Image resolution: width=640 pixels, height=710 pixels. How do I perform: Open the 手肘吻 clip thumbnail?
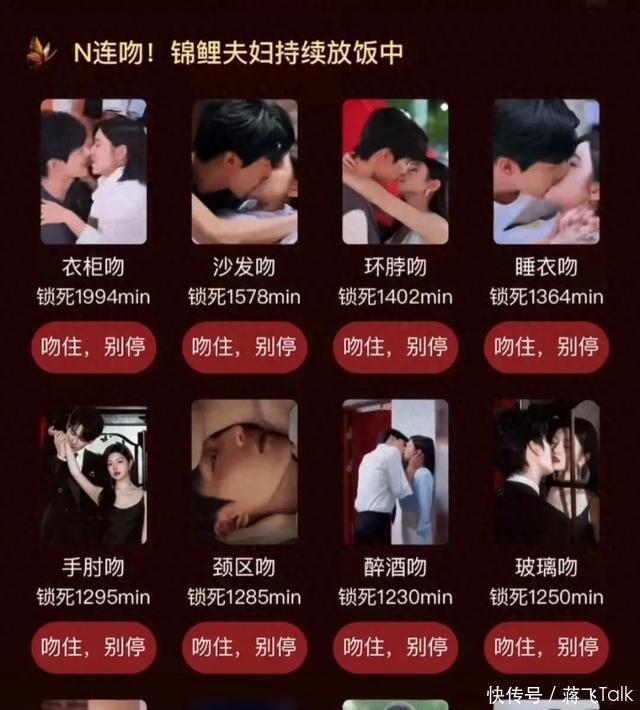pyautogui.click(x=94, y=473)
